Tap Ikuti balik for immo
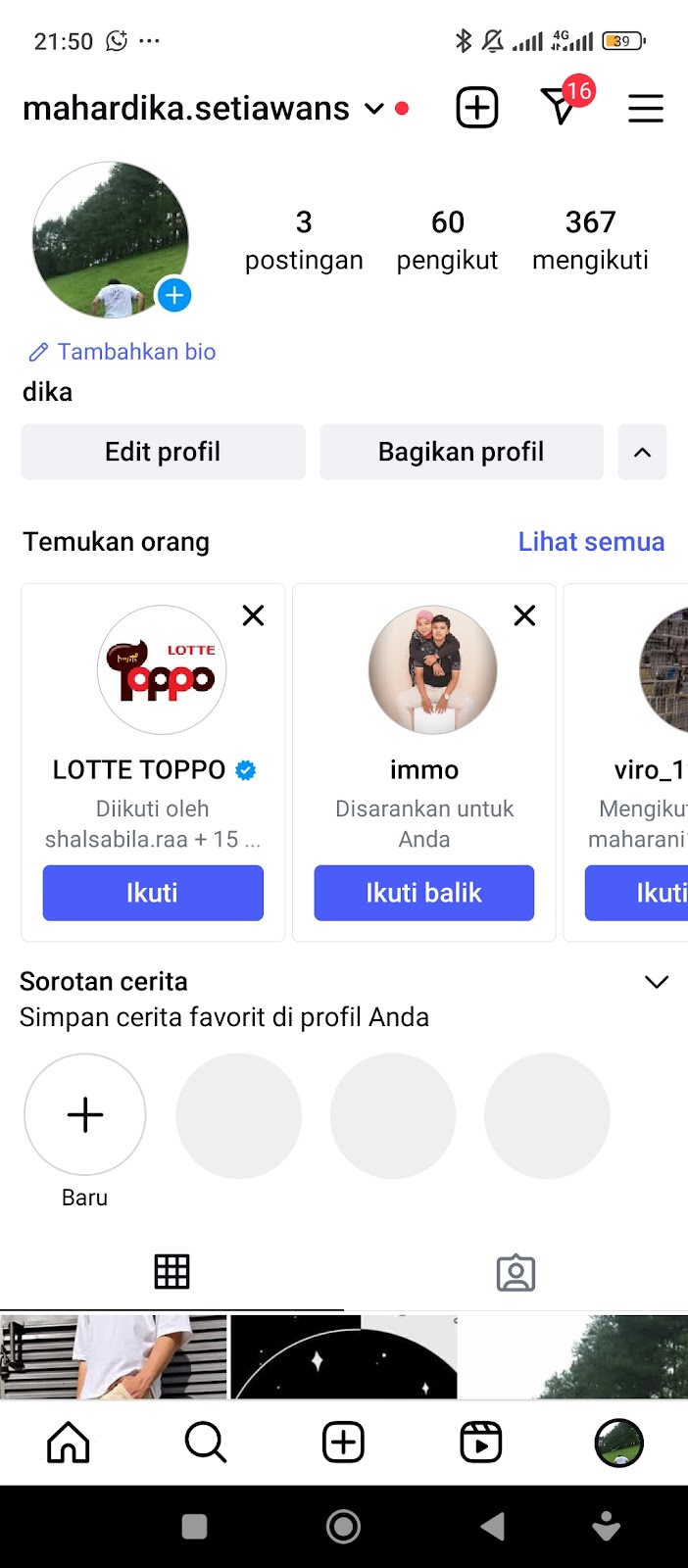688x1568 pixels. 423,893
